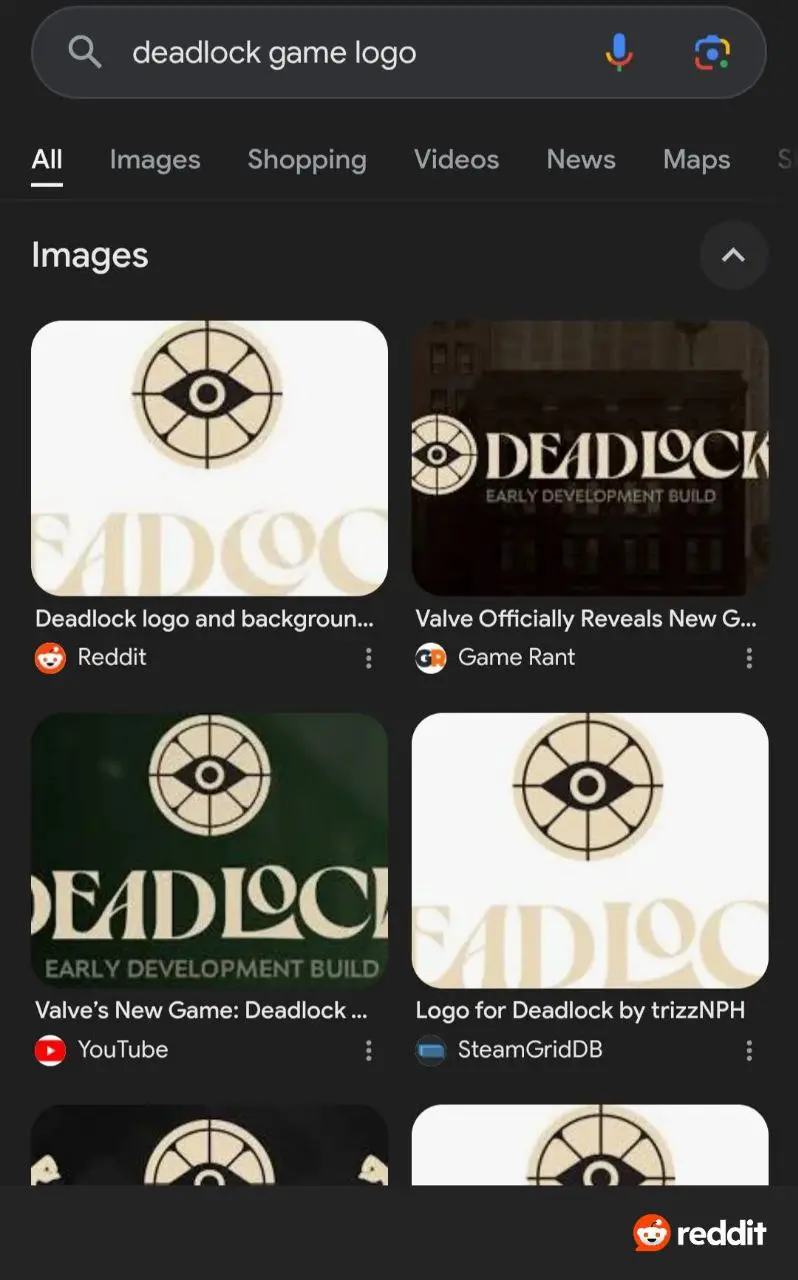The image size is (798, 1280).
Task: Start voice search with the microphone icon
Action: tap(619, 52)
